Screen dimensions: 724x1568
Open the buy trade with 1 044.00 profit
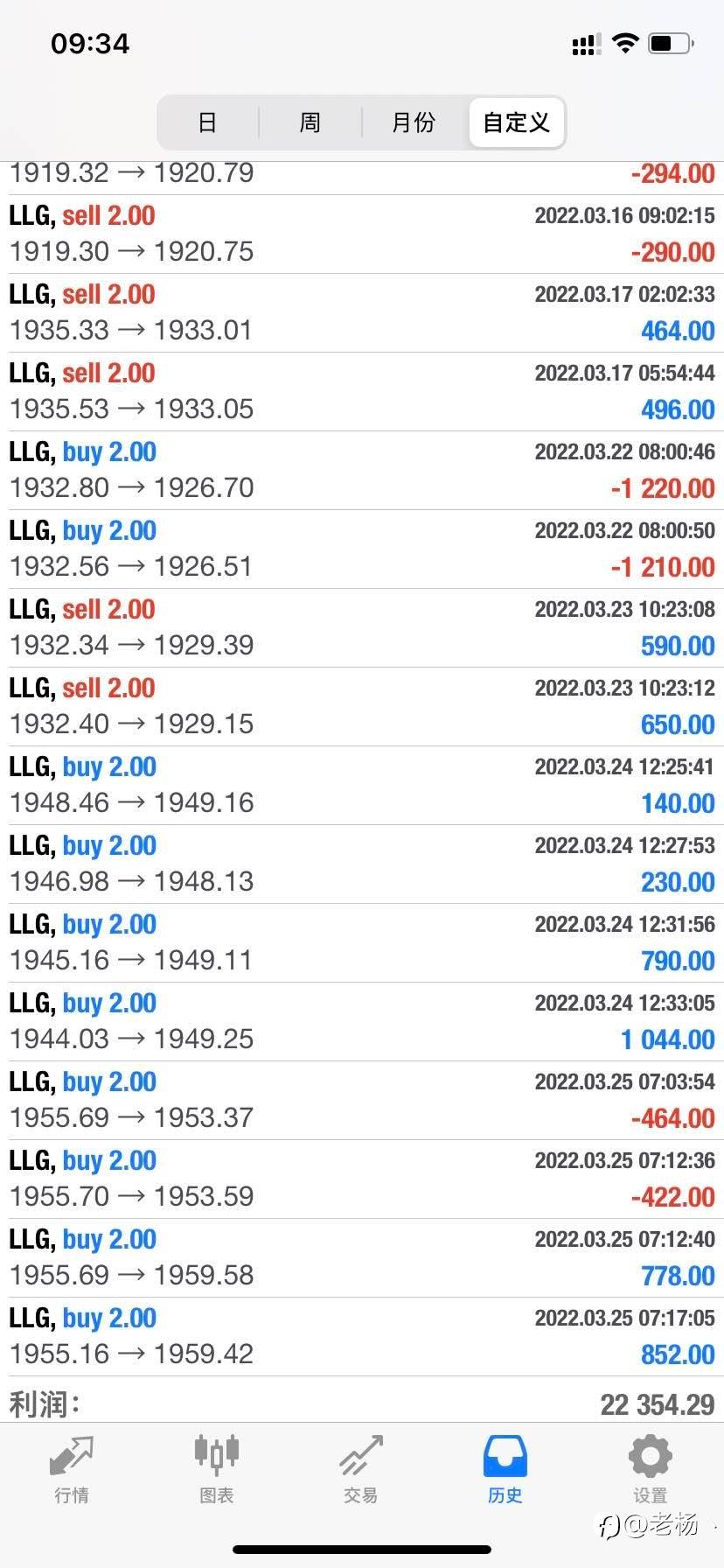tap(362, 1022)
